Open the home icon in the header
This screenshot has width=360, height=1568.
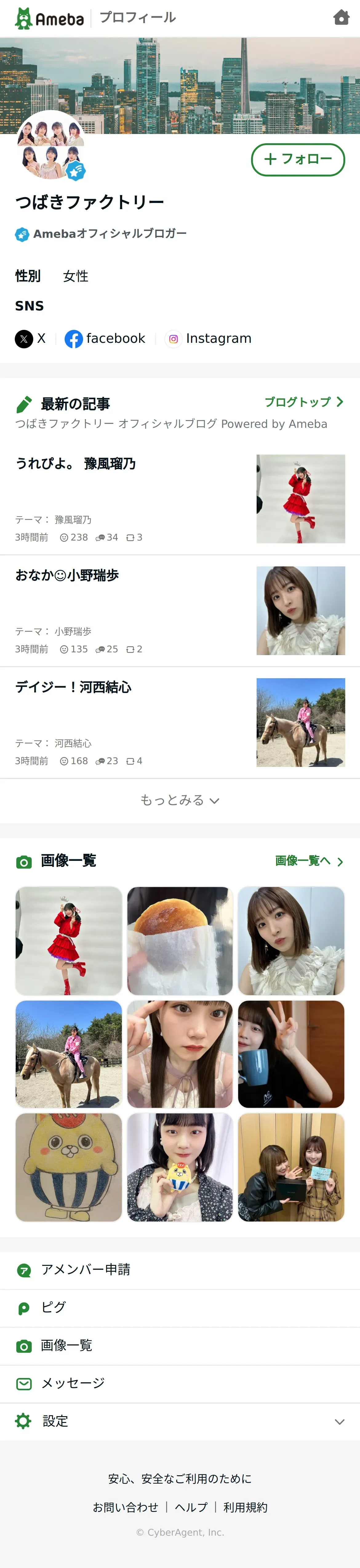pos(341,18)
